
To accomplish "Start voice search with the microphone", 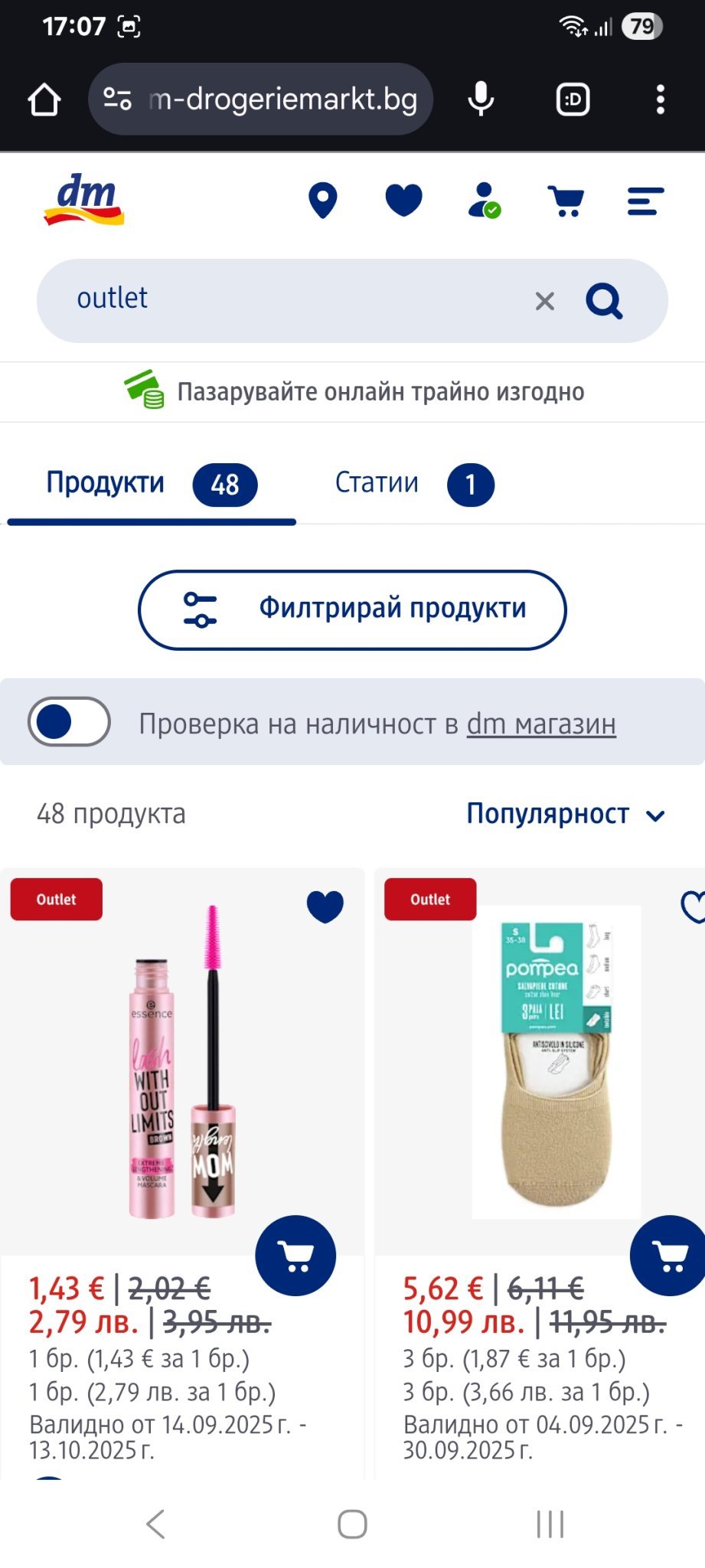I will pyautogui.click(x=481, y=100).
